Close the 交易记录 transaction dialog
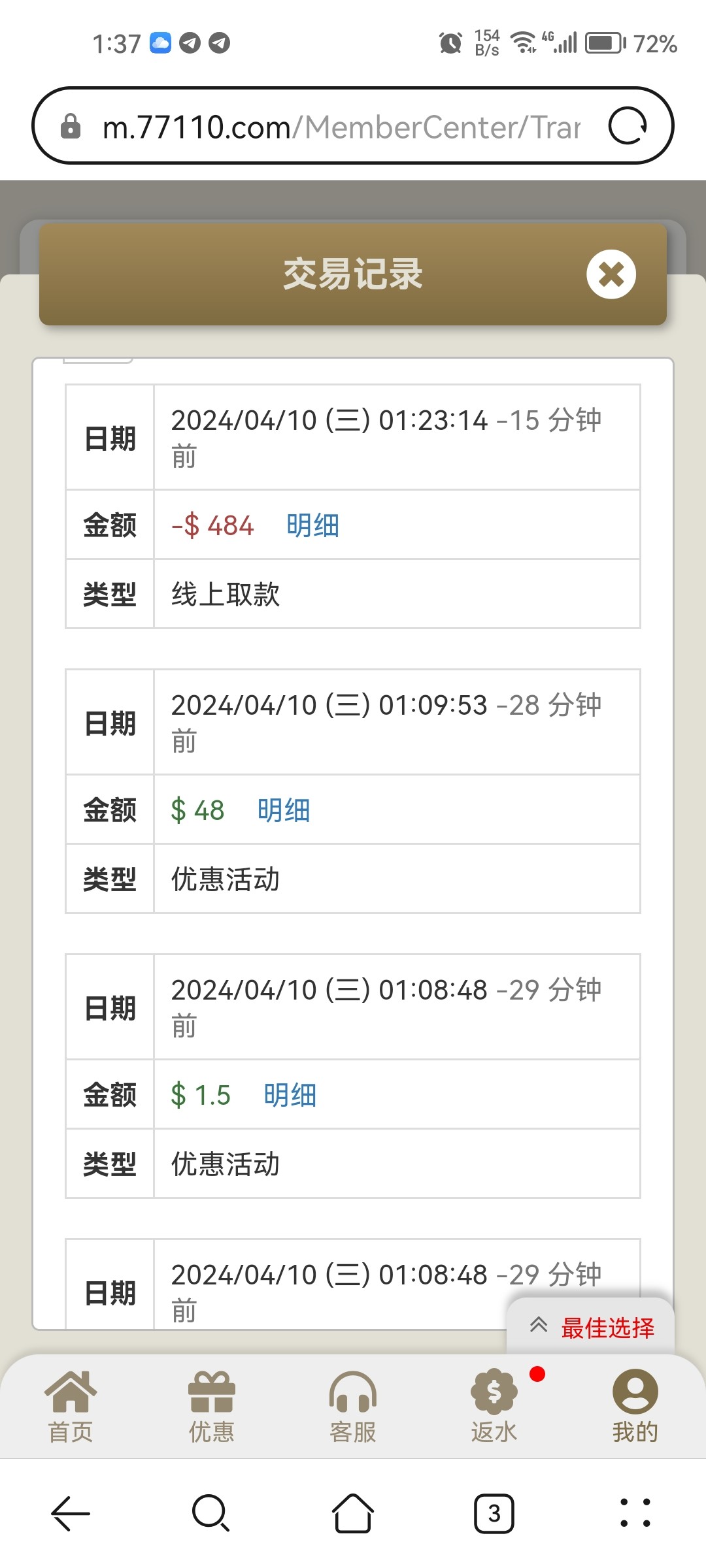Viewport: 706px width, 1568px height. click(611, 275)
